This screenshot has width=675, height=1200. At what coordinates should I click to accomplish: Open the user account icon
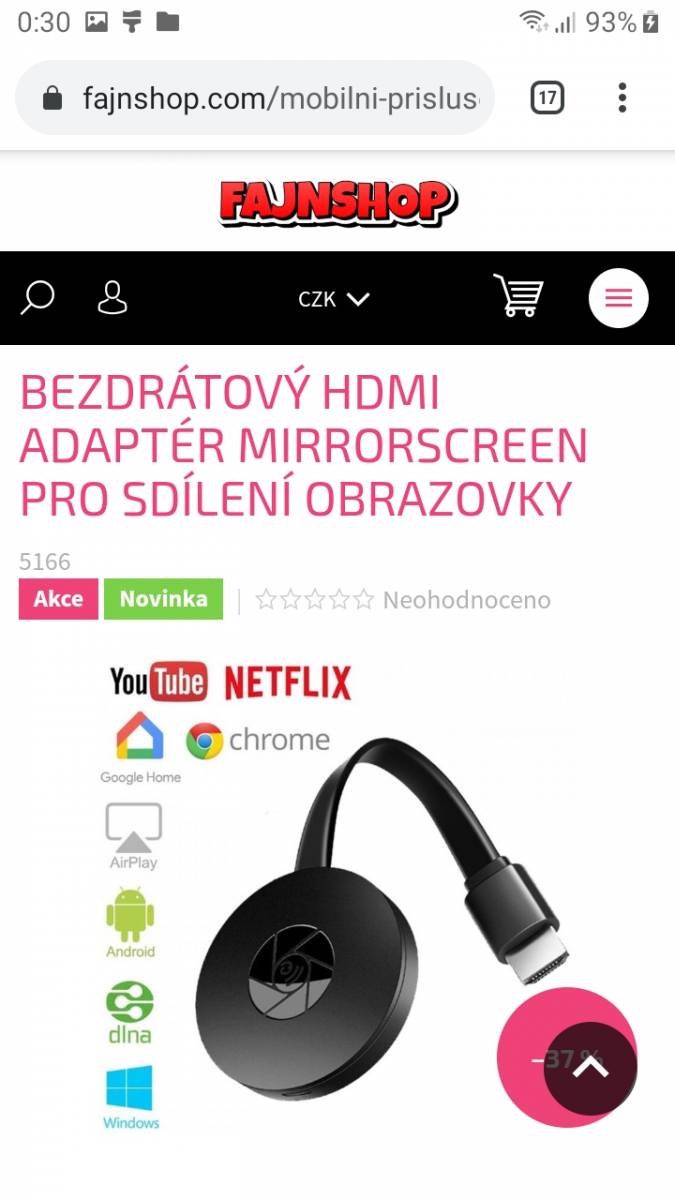[x=112, y=298]
